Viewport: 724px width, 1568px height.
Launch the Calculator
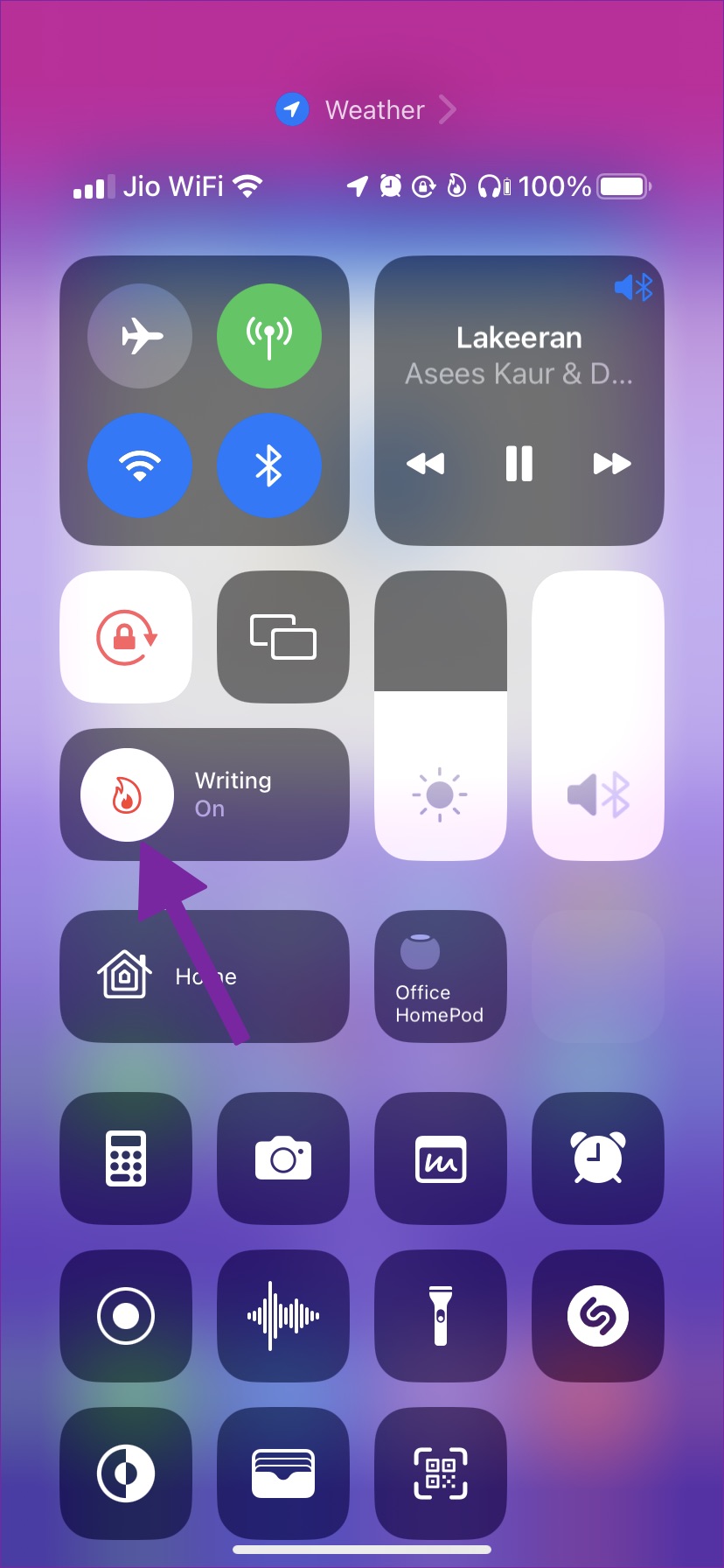coord(126,1158)
